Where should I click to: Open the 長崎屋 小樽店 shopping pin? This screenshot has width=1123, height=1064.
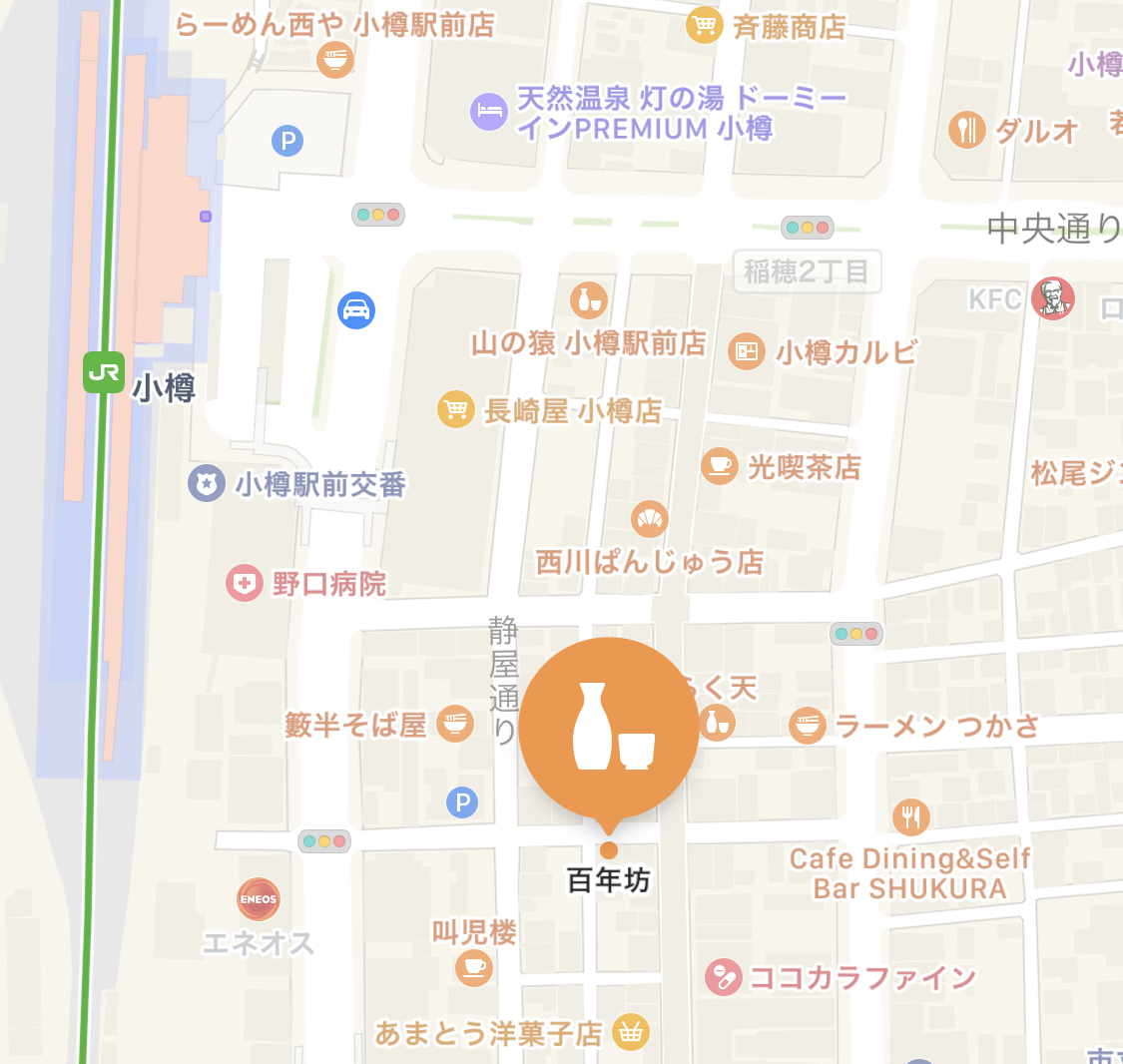(x=455, y=409)
